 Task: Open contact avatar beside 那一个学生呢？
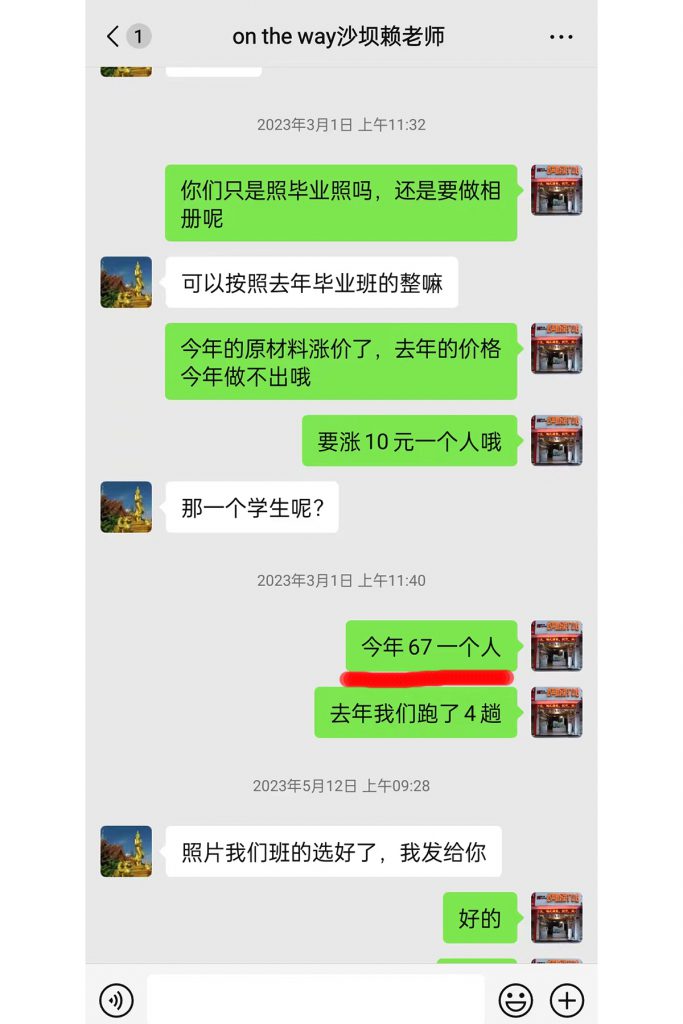coord(126,507)
